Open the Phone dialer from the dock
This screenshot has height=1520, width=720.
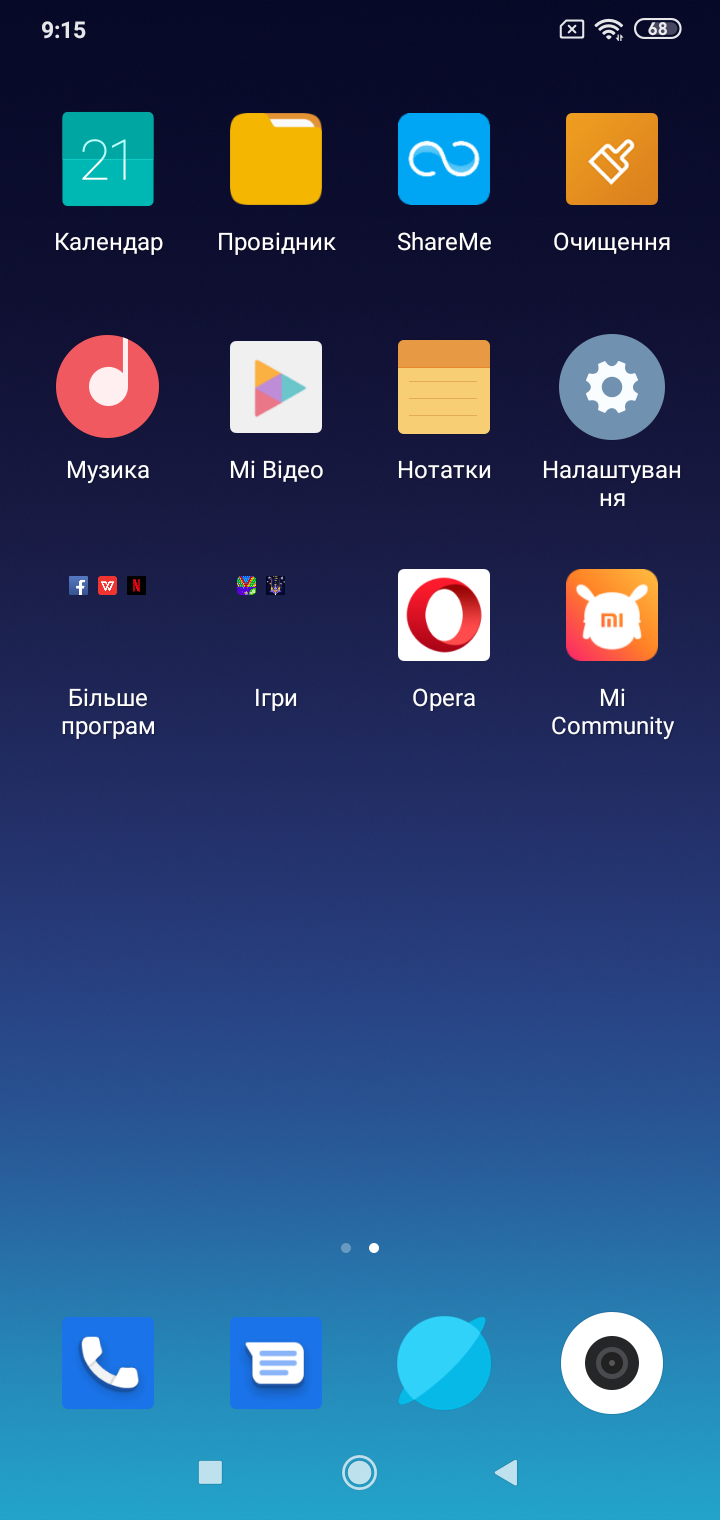pyautogui.click(x=107, y=1362)
